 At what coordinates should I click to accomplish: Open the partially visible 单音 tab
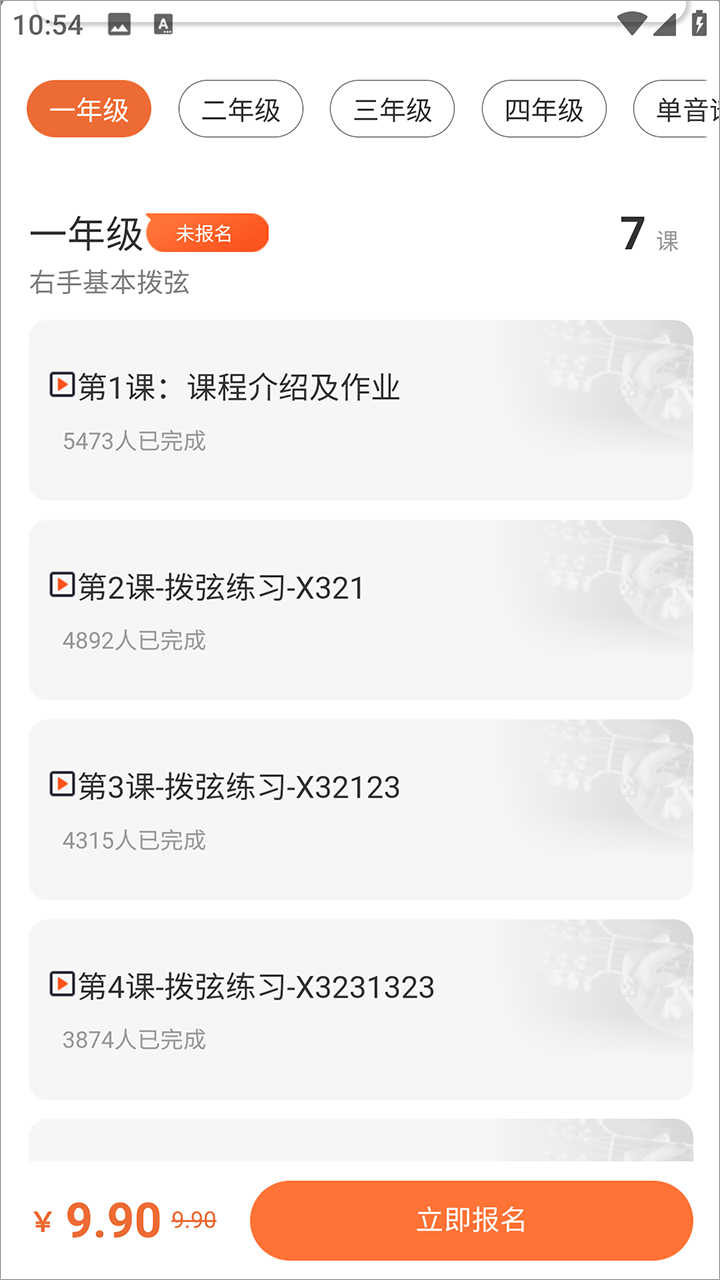coord(682,109)
